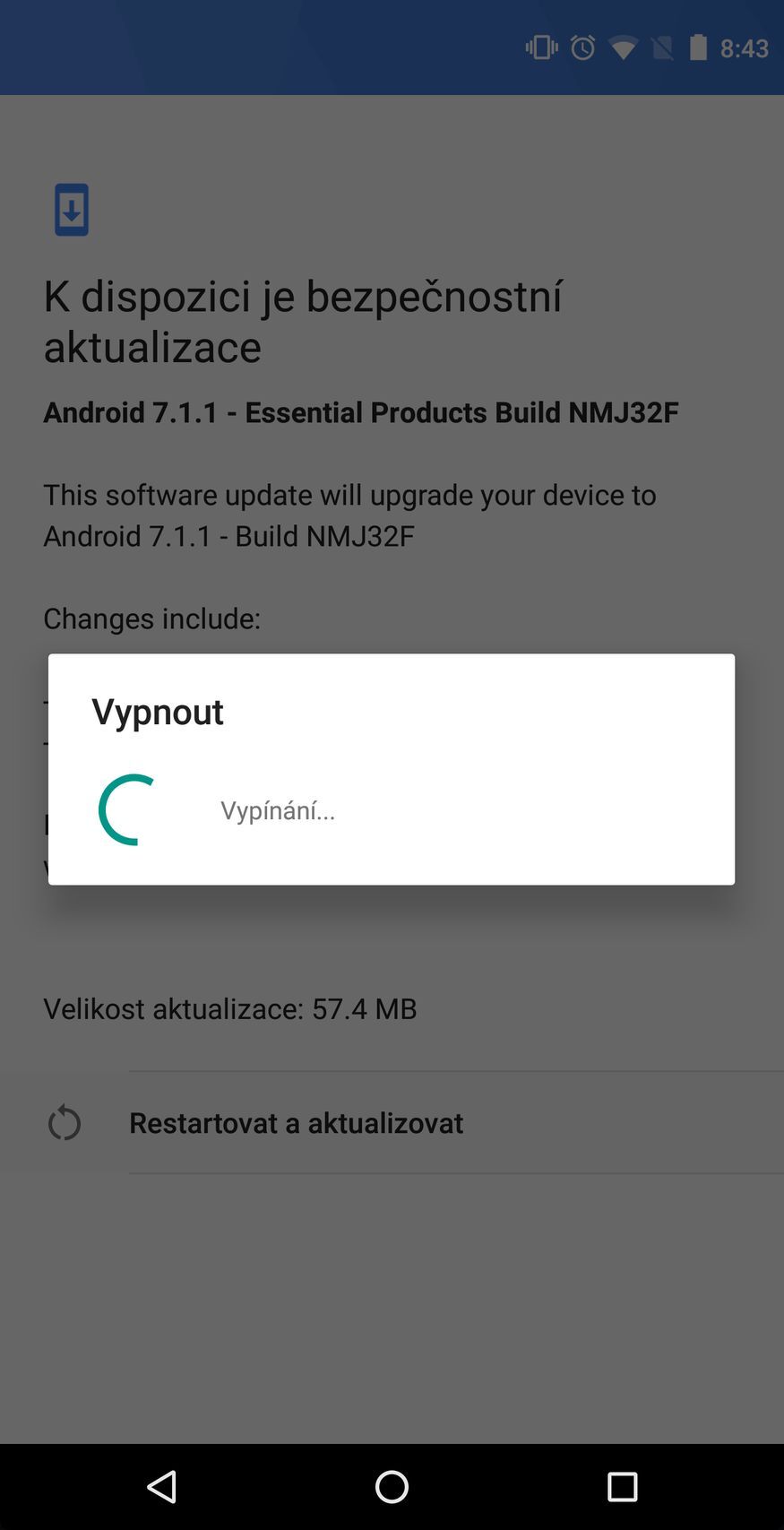Tap Restartovat a aktualizovat to install update
Viewport: 784px width, 1530px height.
coord(296,1122)
